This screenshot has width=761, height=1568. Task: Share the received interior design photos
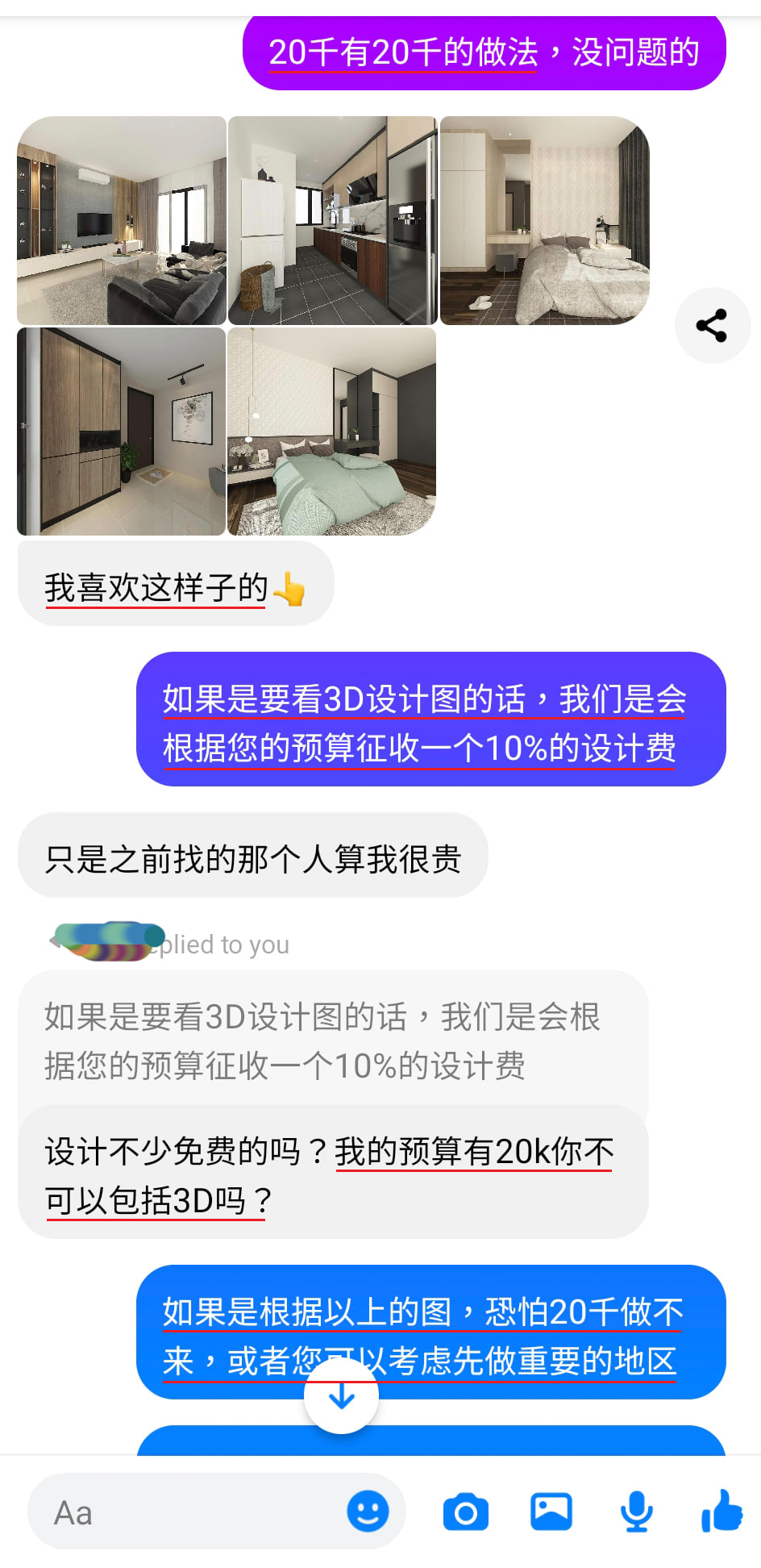tap(712, 325)
